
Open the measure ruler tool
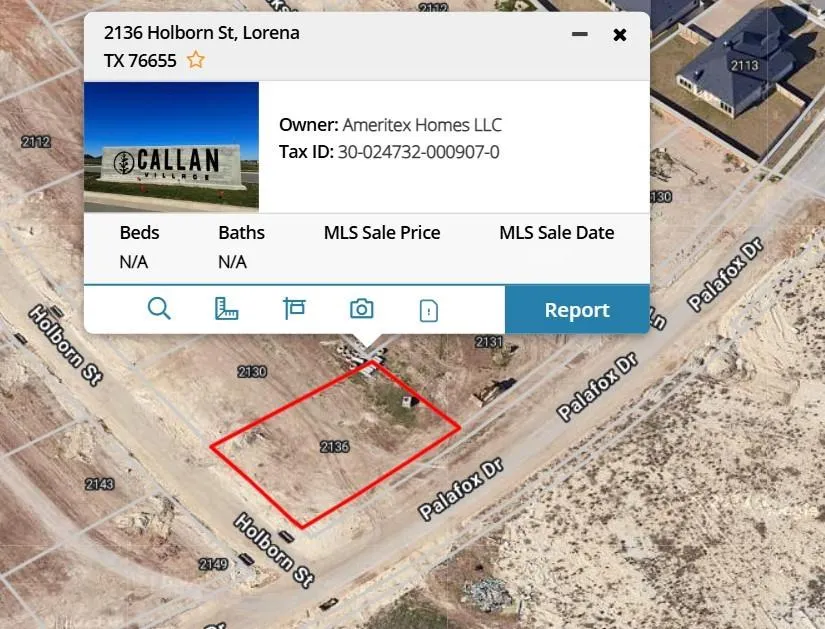pyautogui.click(x=227, y=308)
